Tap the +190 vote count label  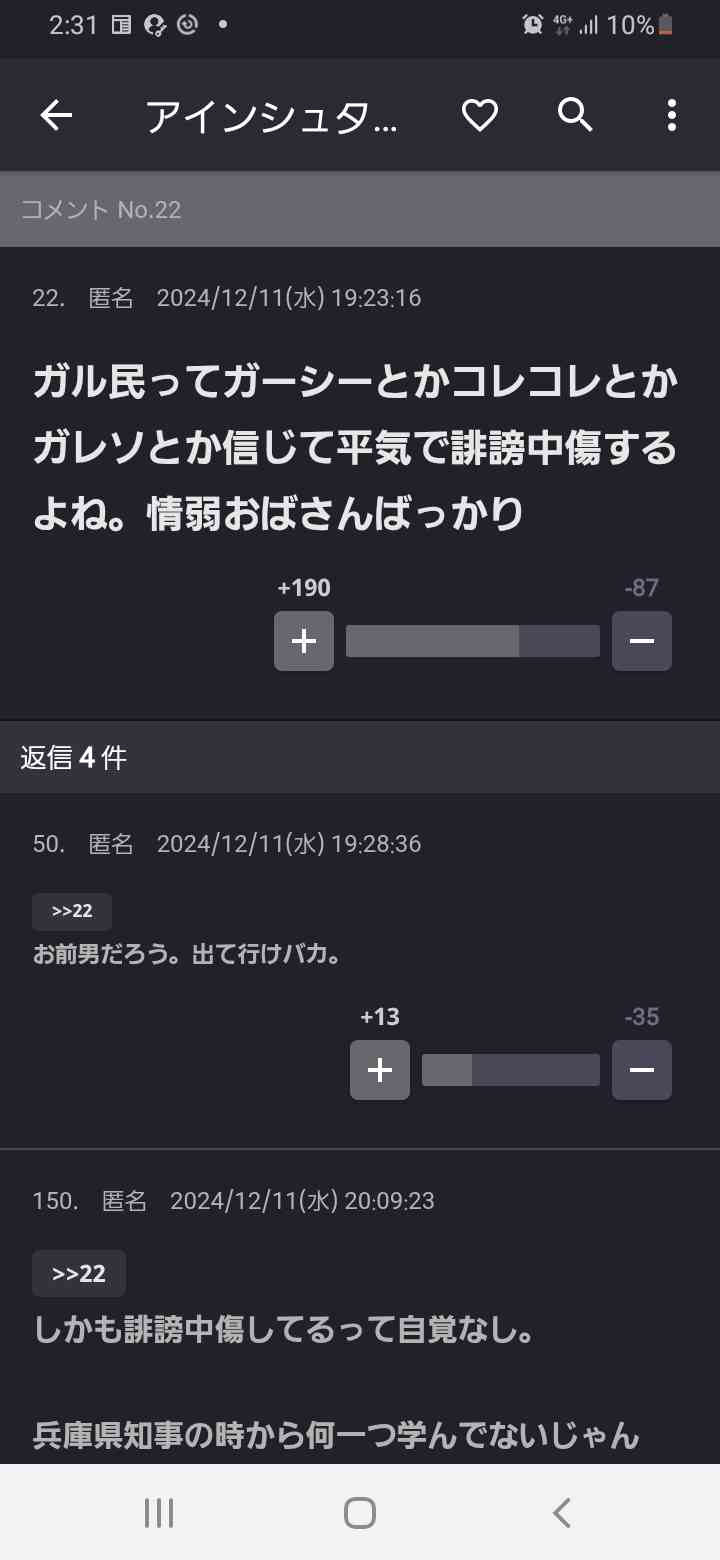point(305,587)
